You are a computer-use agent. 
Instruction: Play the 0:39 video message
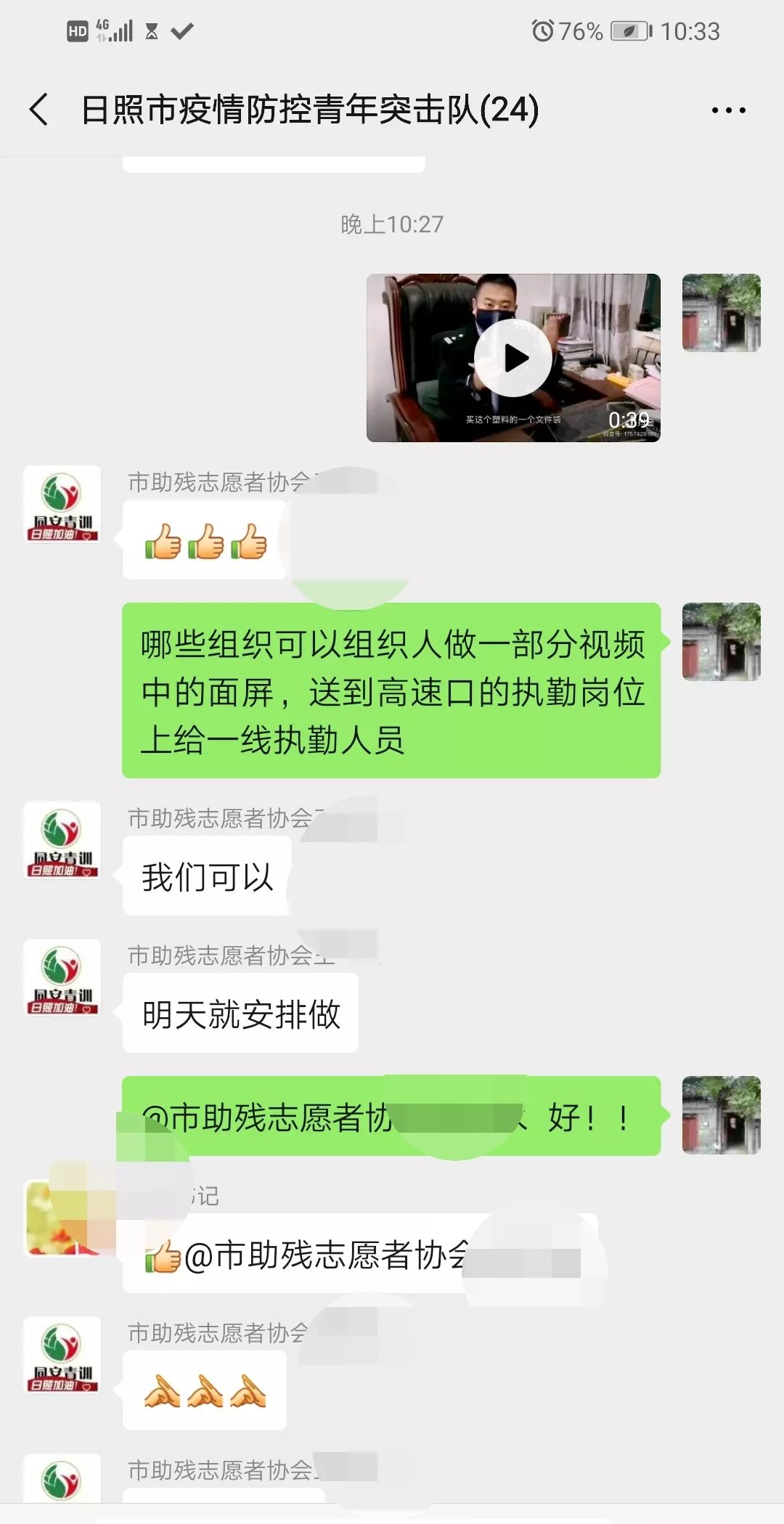pyautogui.click(x=513, y=358)
